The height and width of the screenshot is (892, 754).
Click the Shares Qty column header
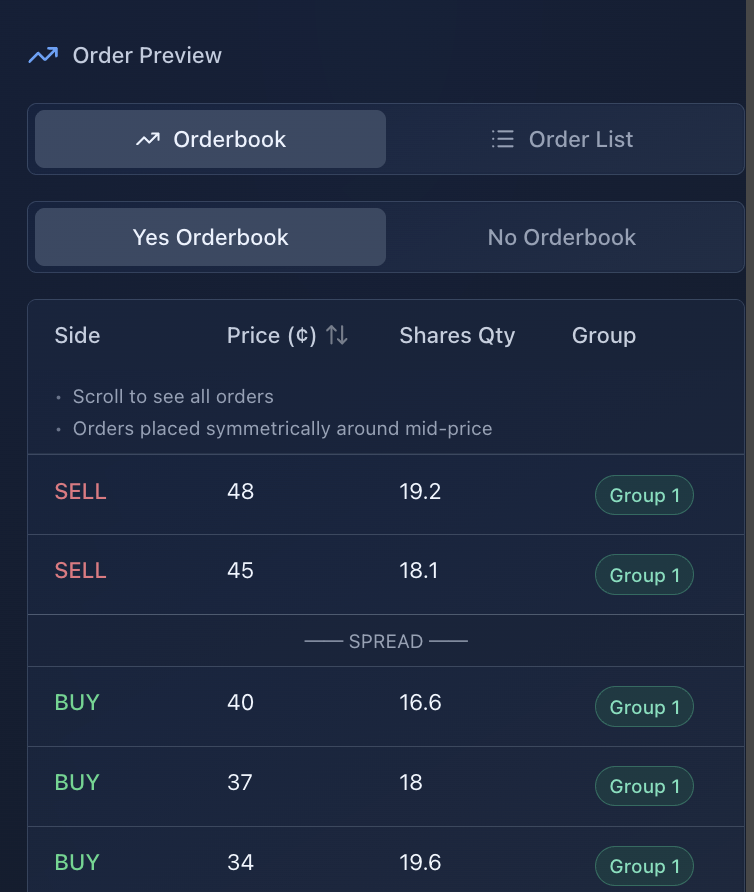[457, 335]
